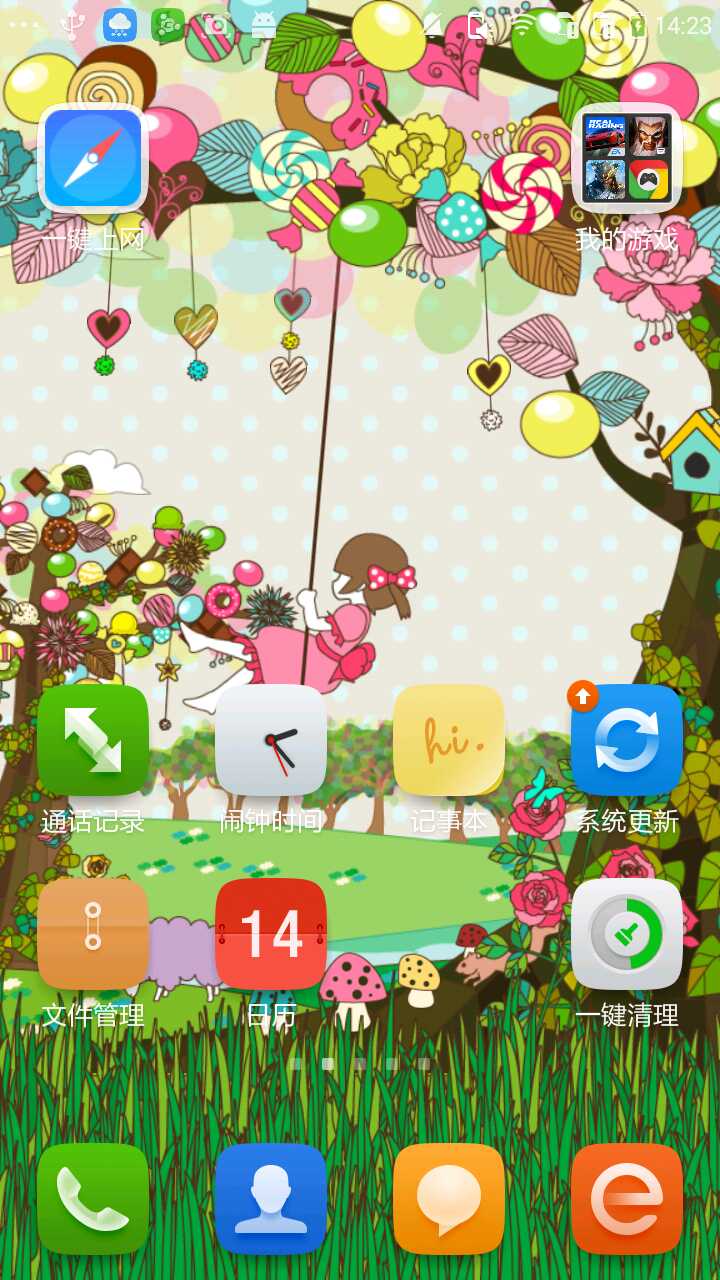Viewport: 720px width, 1280px height.
Task: Tap the home screen page indicator dots
Action: (360, 1064)
